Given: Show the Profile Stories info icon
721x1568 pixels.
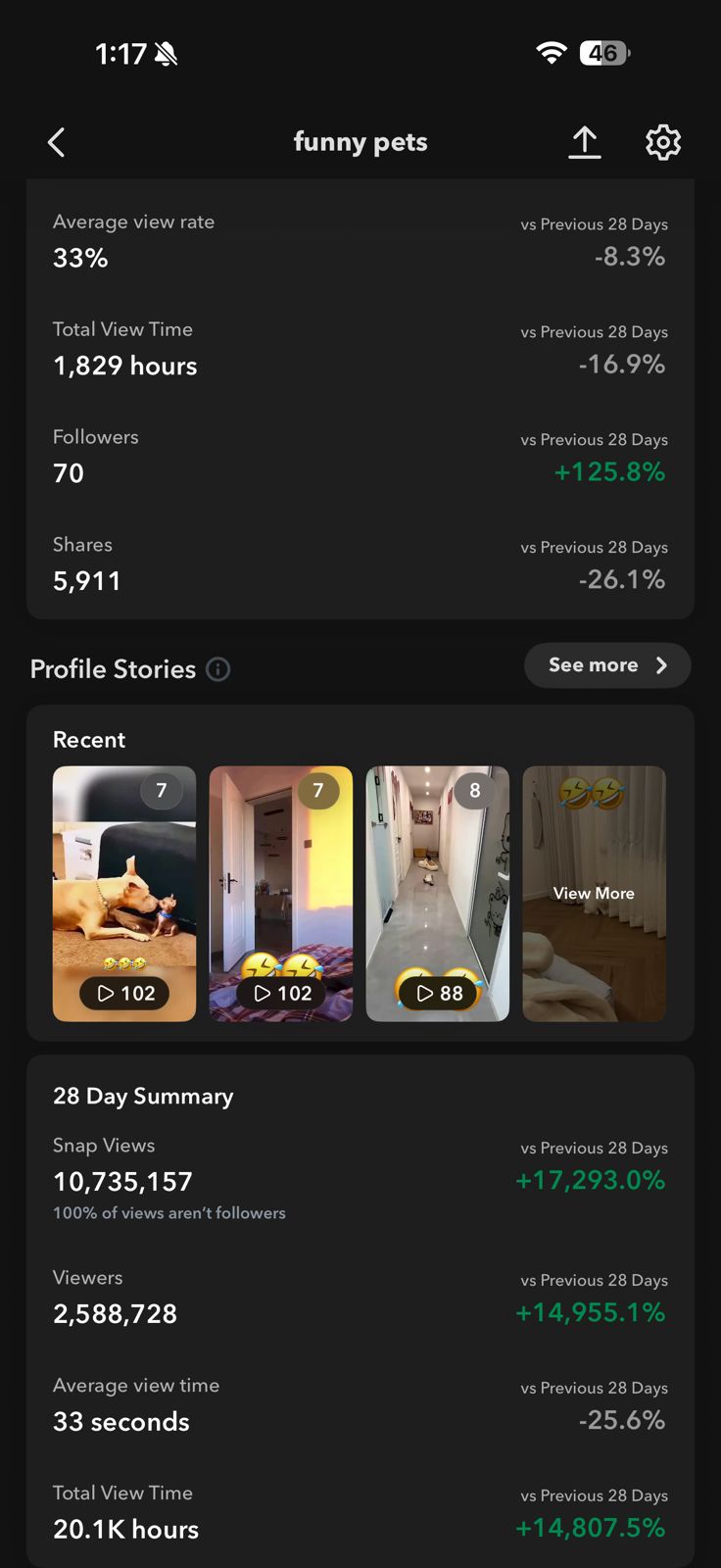Looking at the screenshot, I should [x=218, y=669].
